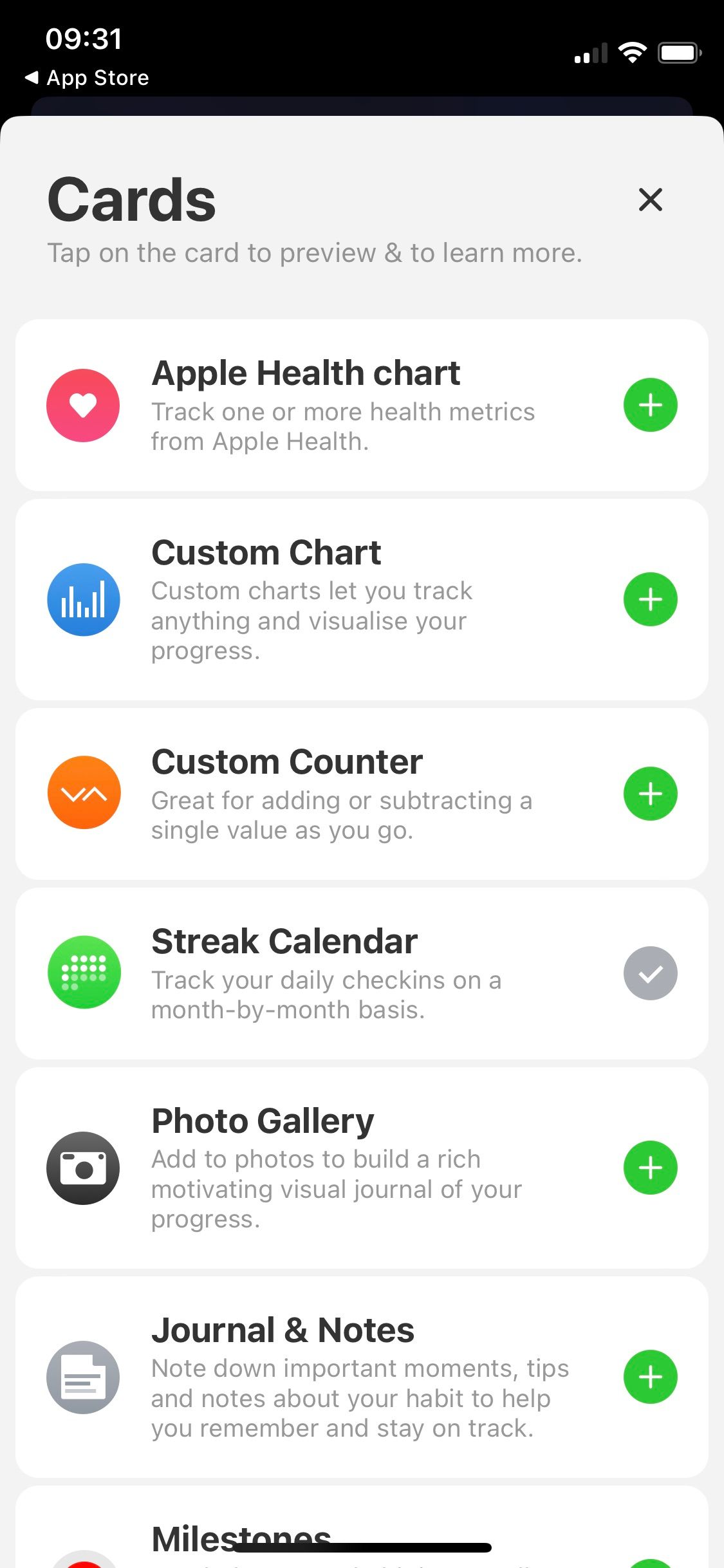Add the Custom Chart card
Image resolution: width=724 pixels, height=1568 pixels.
650,599
